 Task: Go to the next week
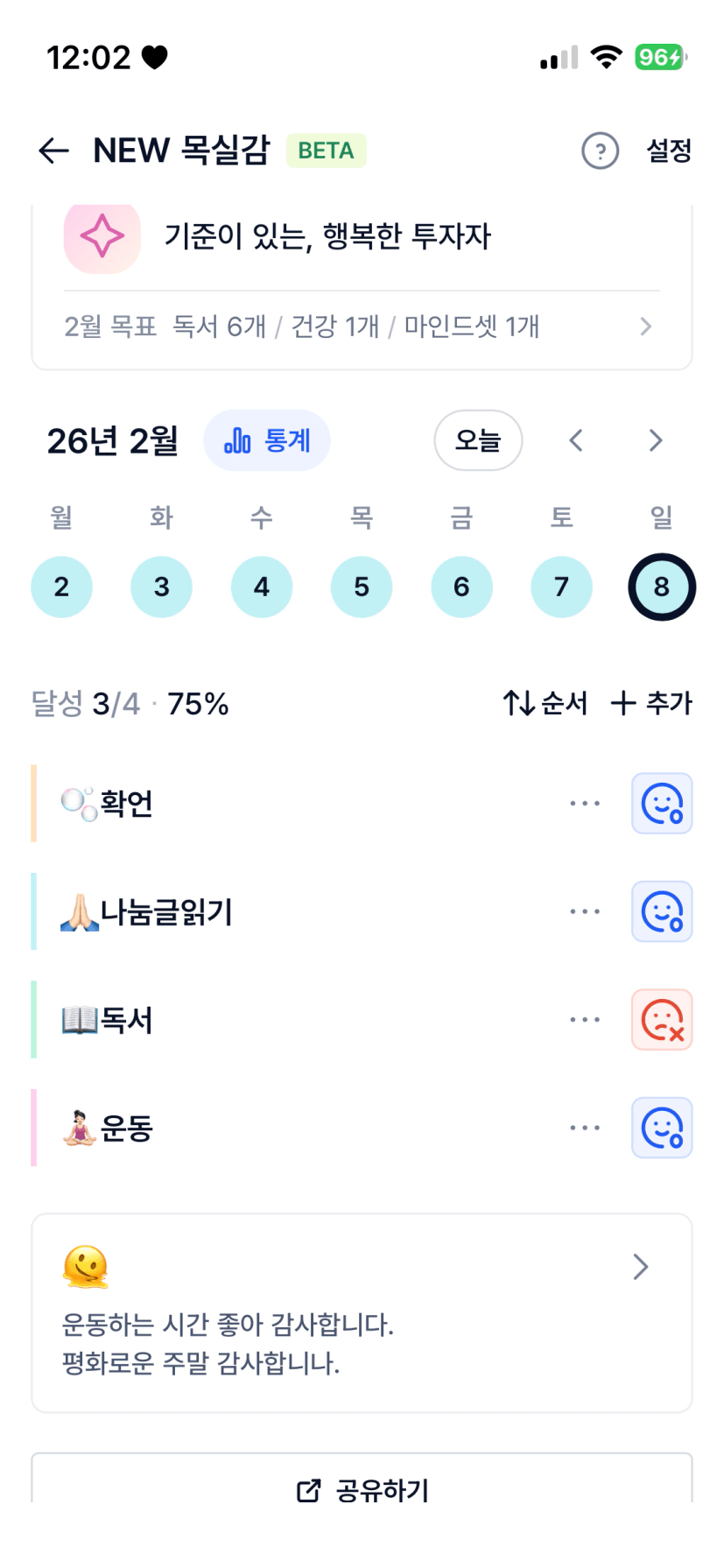tap(656, 440)
